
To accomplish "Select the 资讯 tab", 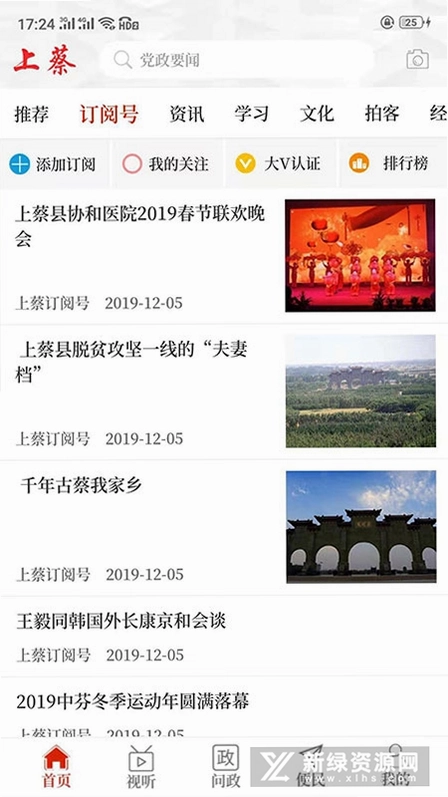I will pyautogui.click(x=187, y=114).
